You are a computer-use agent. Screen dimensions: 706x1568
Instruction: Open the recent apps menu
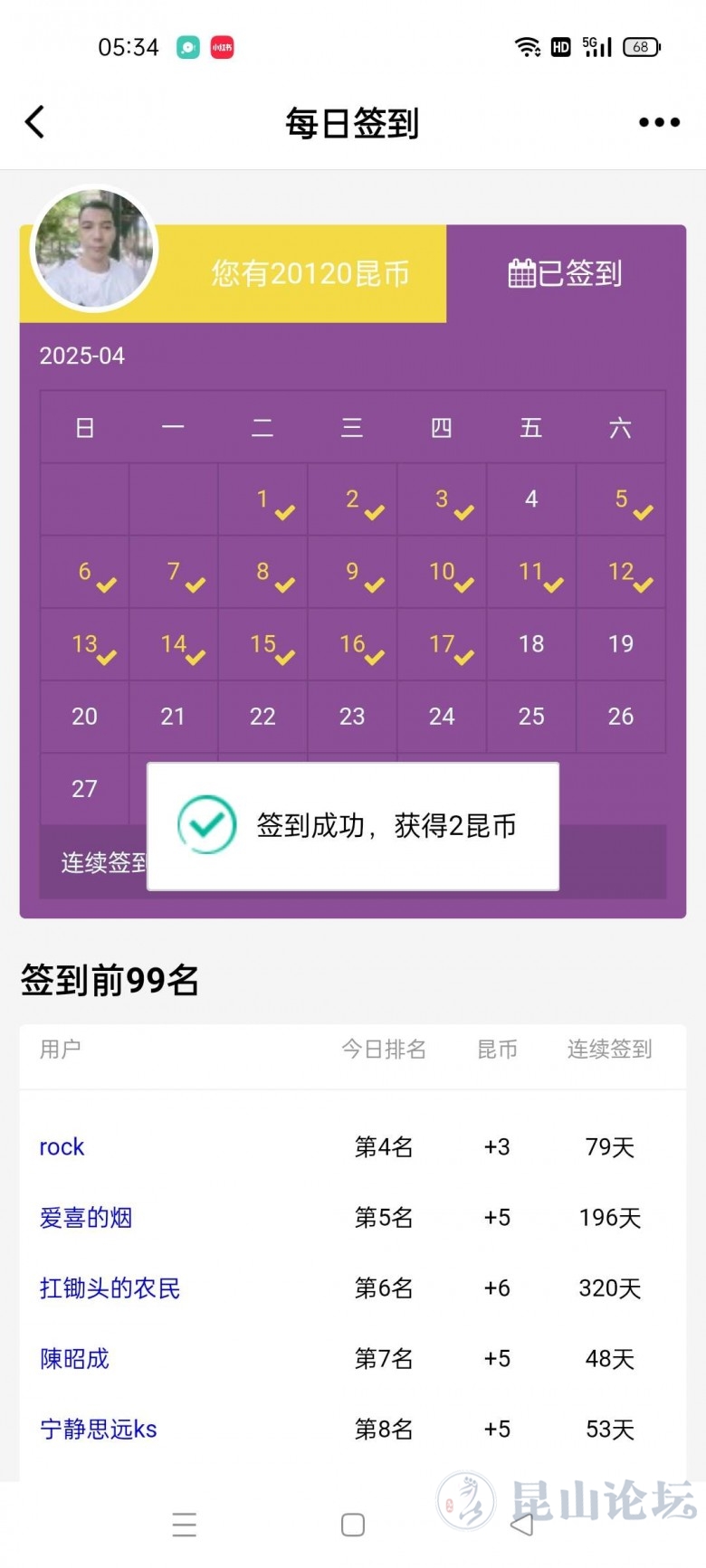(x=185, y=1525)
